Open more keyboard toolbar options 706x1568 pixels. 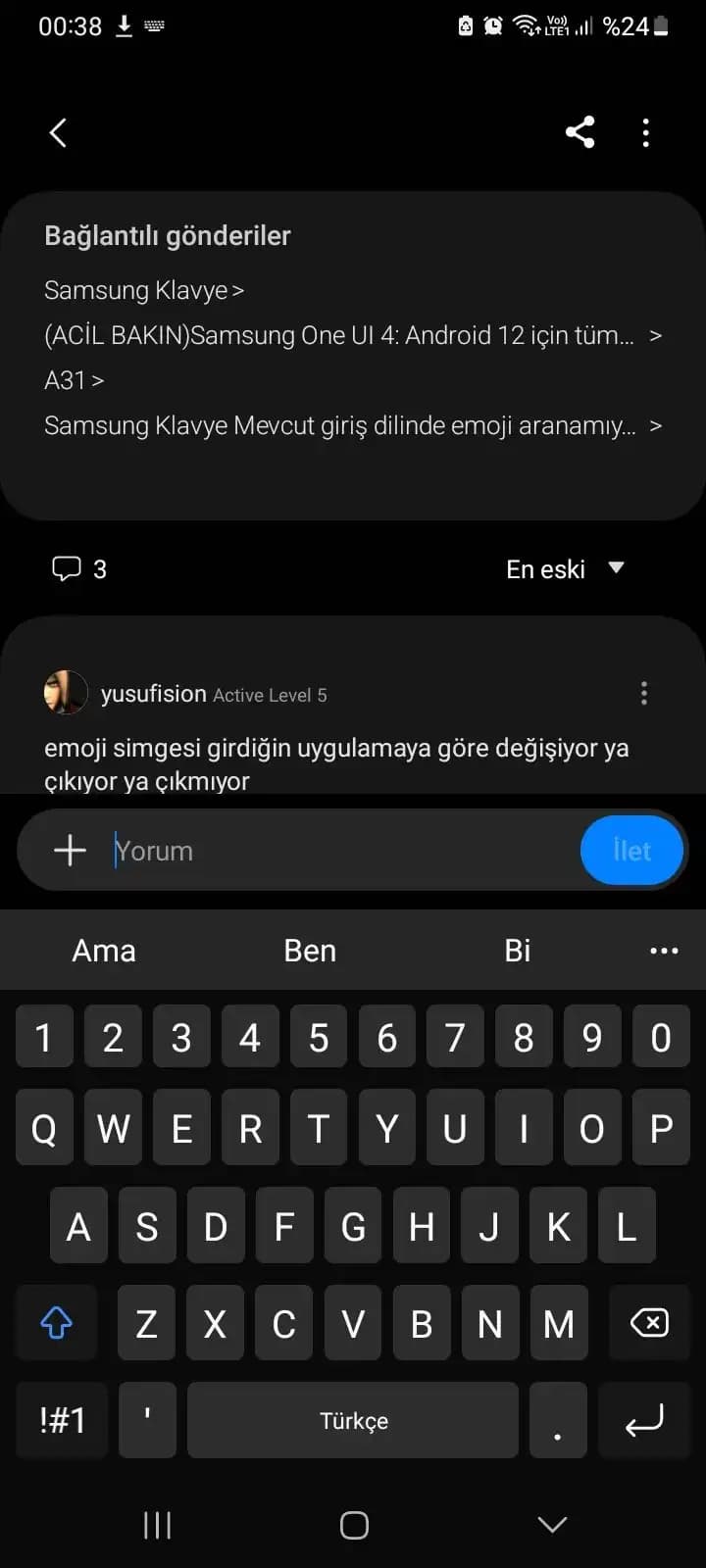point(664,951)
